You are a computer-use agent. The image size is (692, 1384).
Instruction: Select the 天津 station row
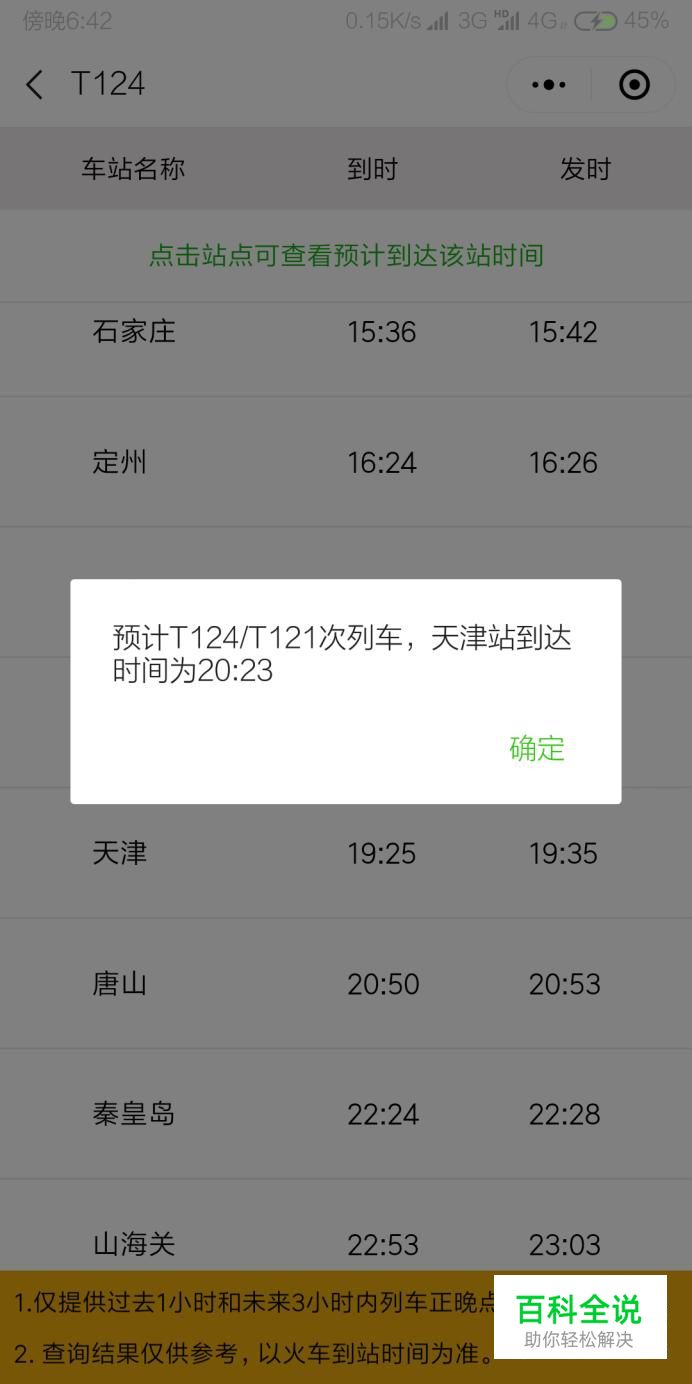point(346,853)
